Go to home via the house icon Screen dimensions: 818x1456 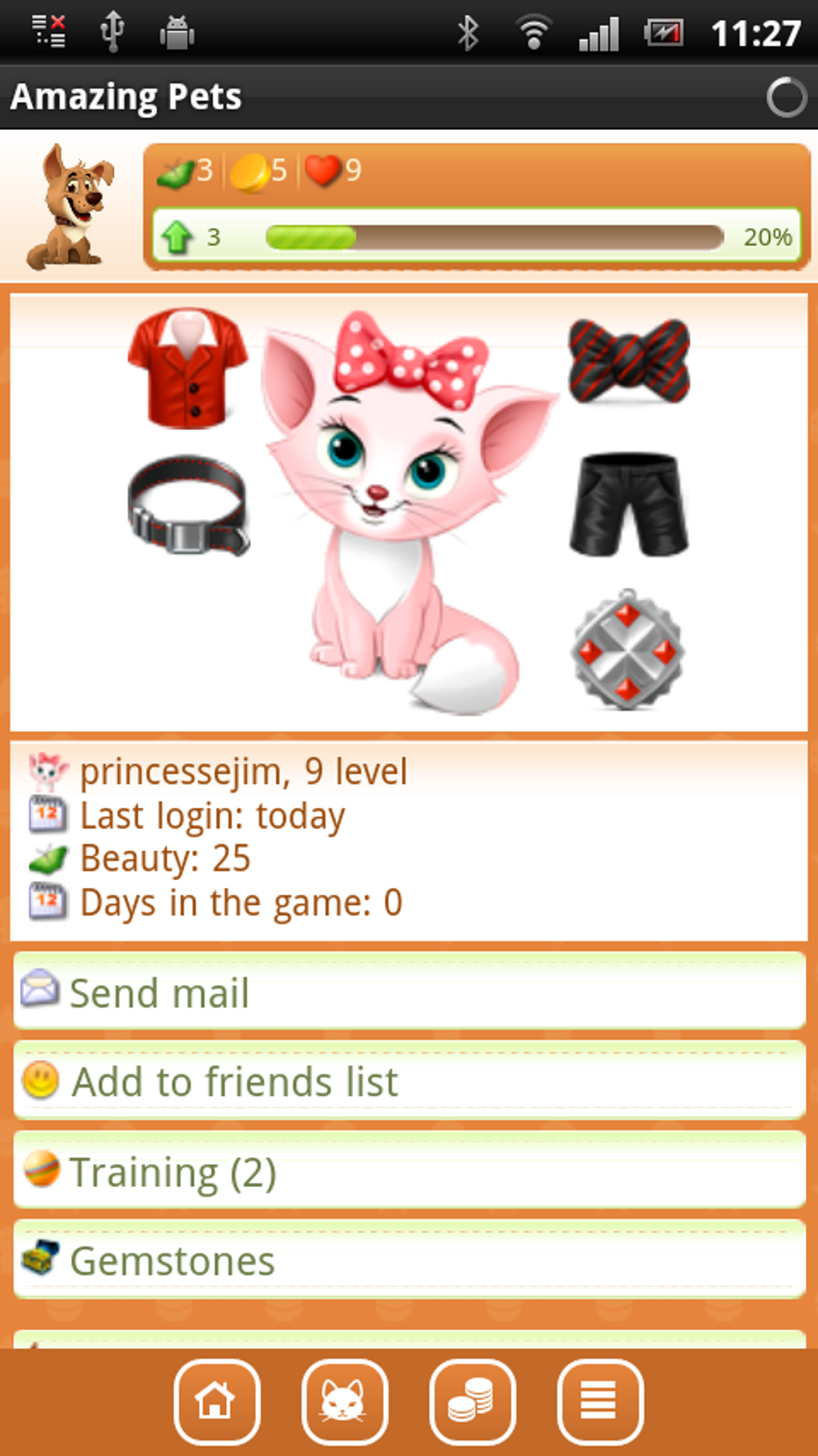click(217, 1401)
